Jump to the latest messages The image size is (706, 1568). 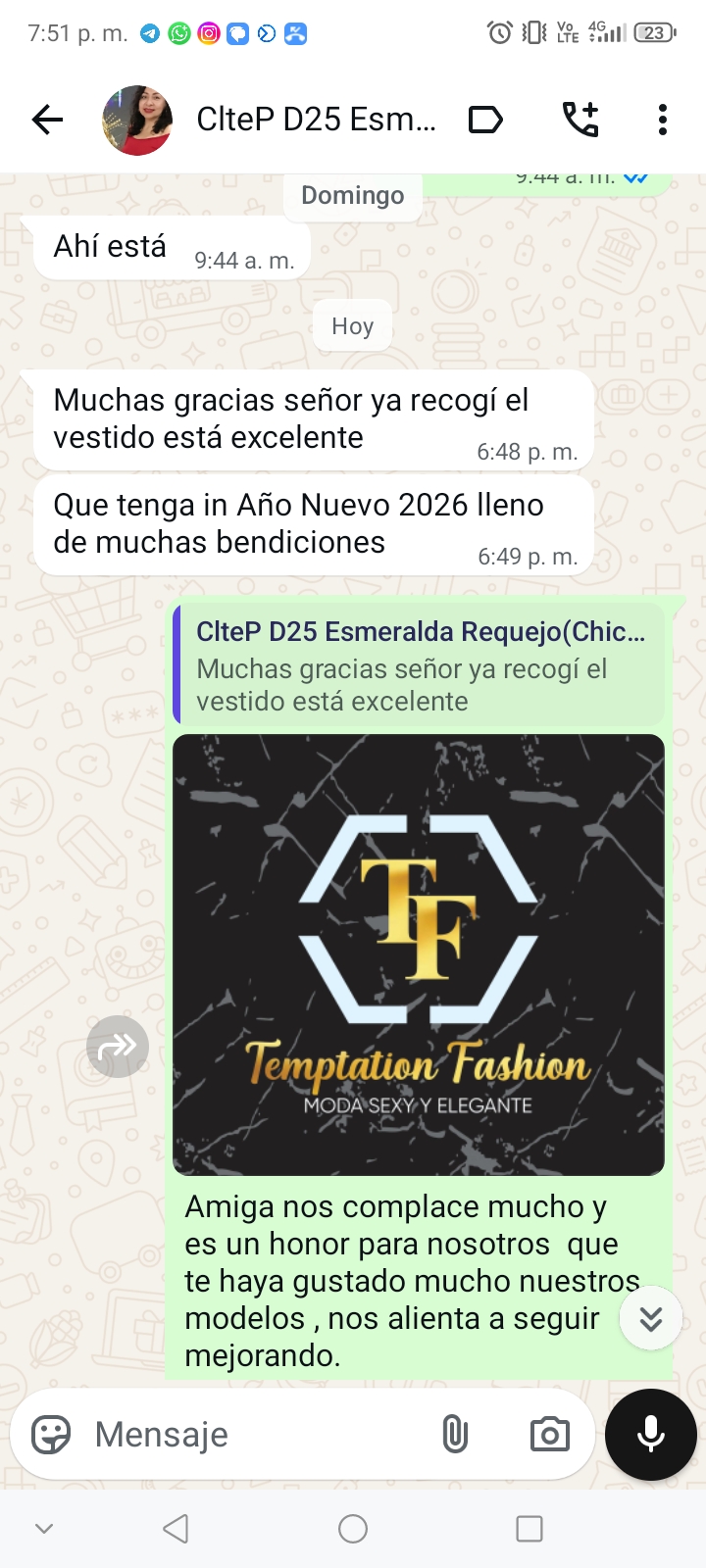[651, 1318]
